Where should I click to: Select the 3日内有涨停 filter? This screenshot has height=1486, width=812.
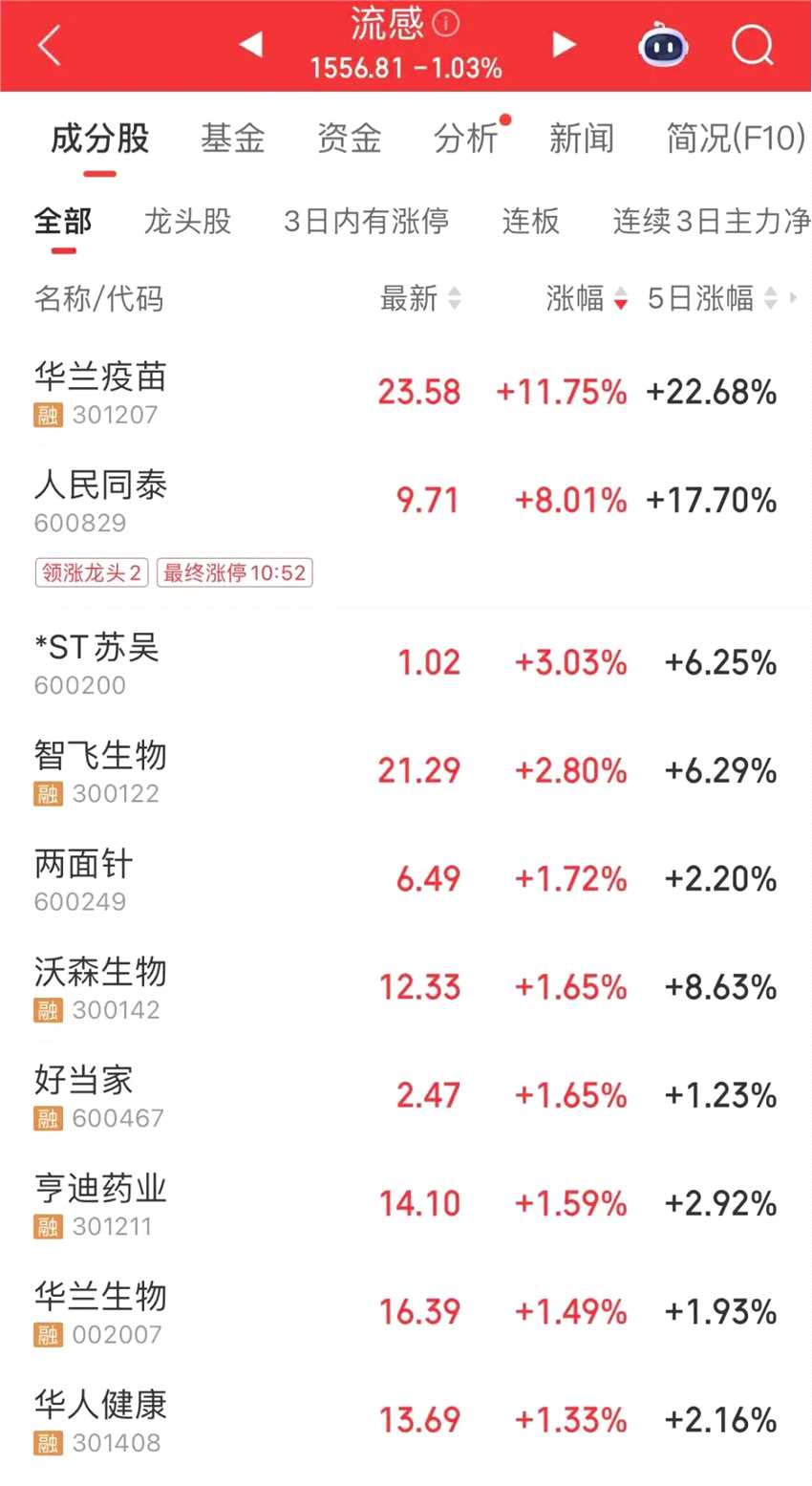coord(366,222)
